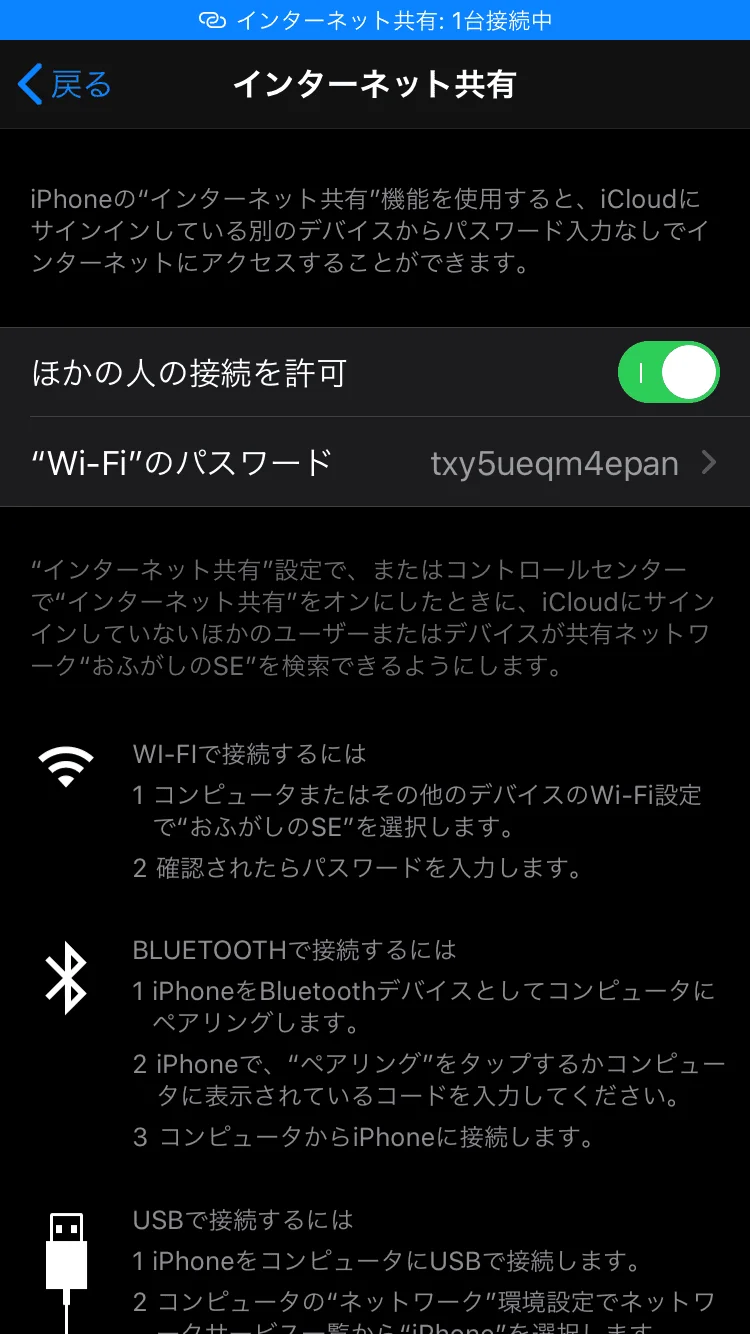Open the "Wi-Fi"のパスワード row
The width and height of the screenshot is (750, 1334).
tap(375, 463)
